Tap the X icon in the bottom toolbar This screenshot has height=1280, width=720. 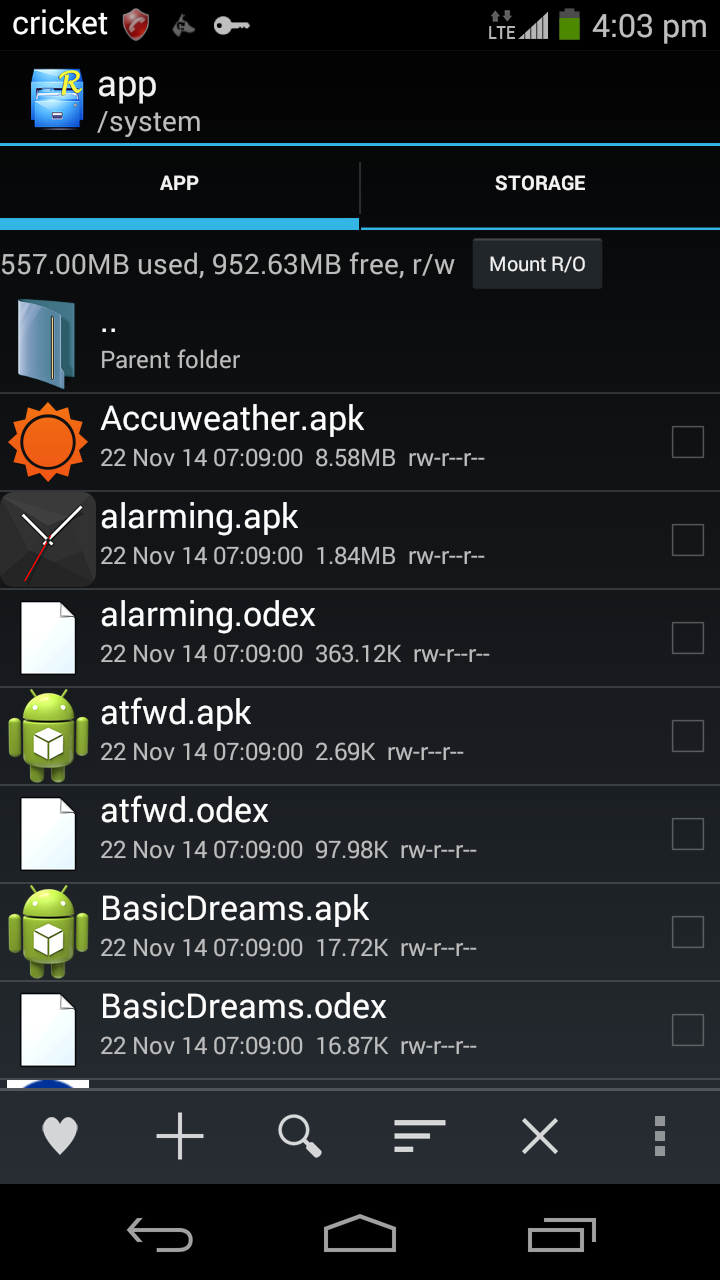540,1136
